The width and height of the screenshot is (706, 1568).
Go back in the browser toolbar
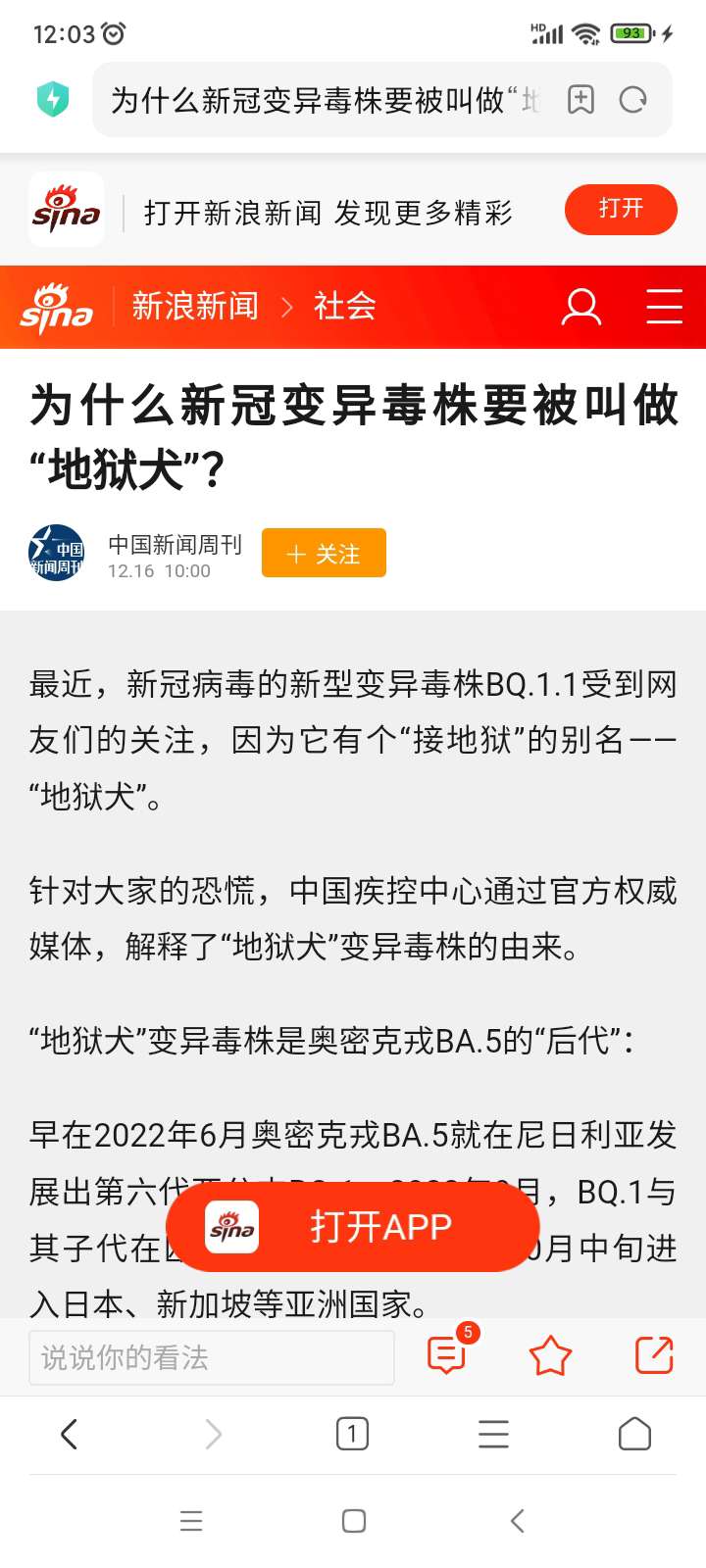click(x=69, y=1435)
